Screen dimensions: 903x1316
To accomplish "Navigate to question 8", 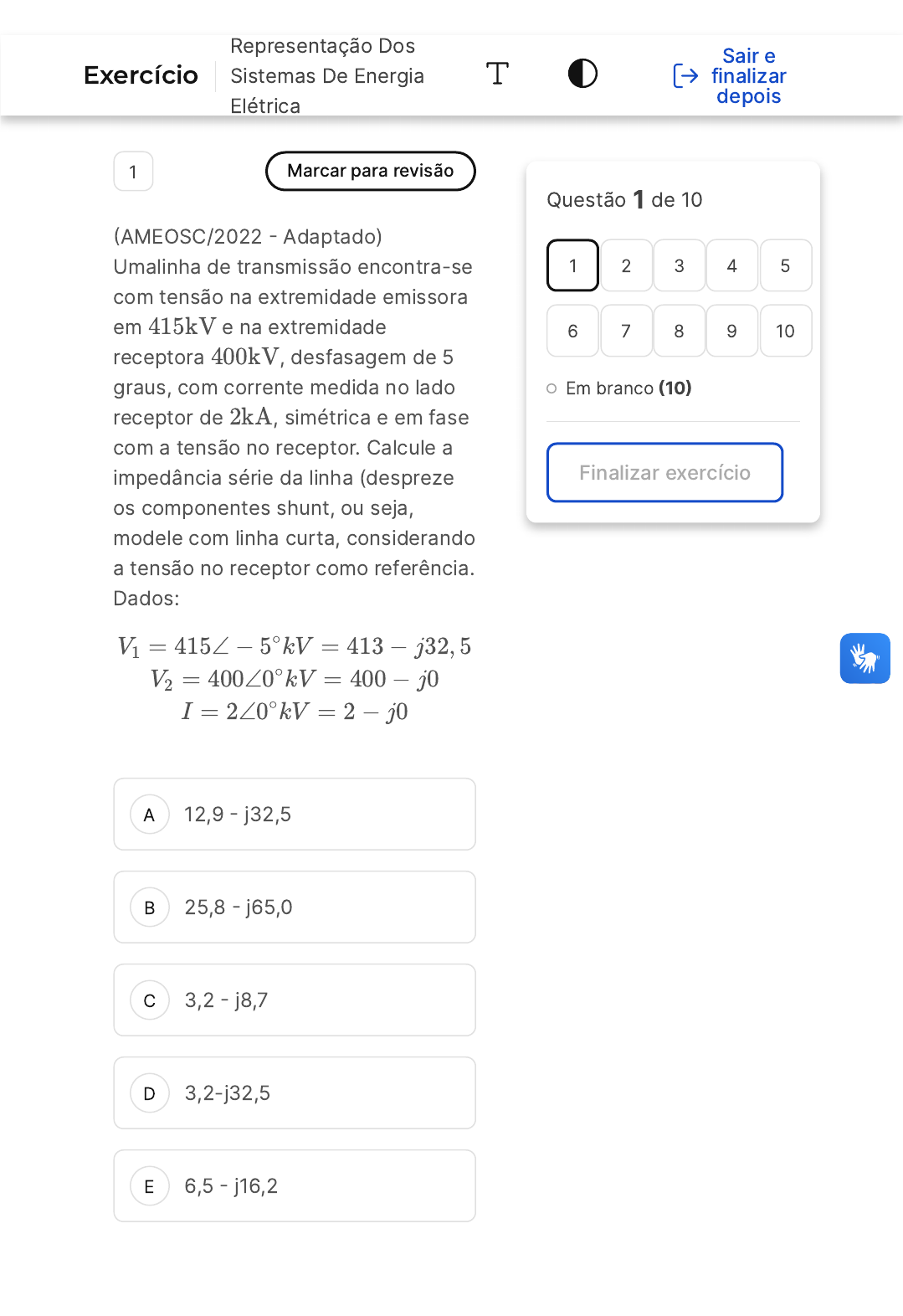I will click(679, 331).
